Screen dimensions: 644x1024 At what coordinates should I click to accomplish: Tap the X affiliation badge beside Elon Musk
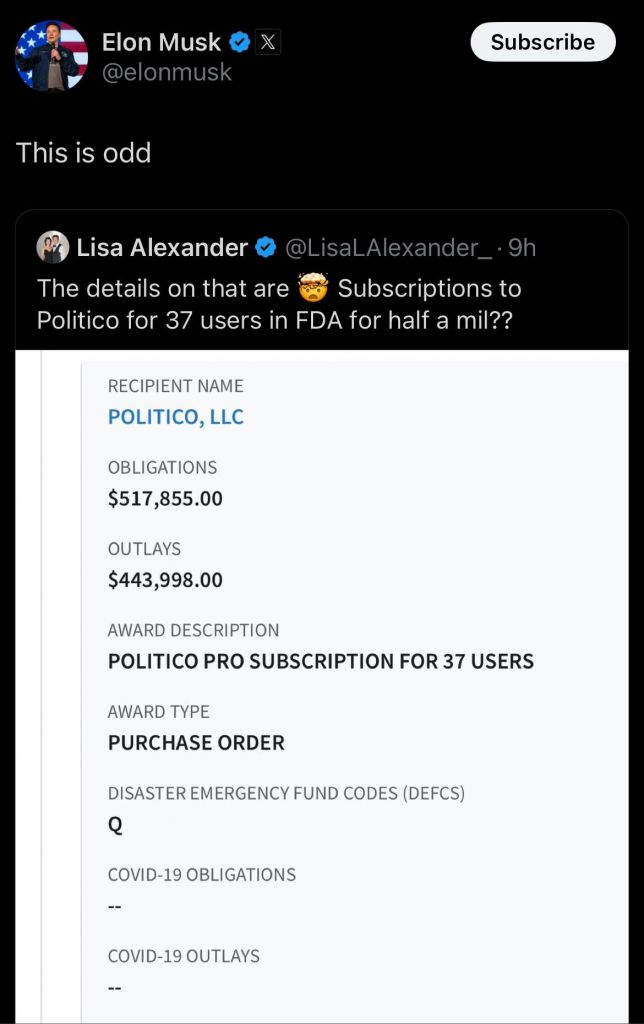(267, 42)
